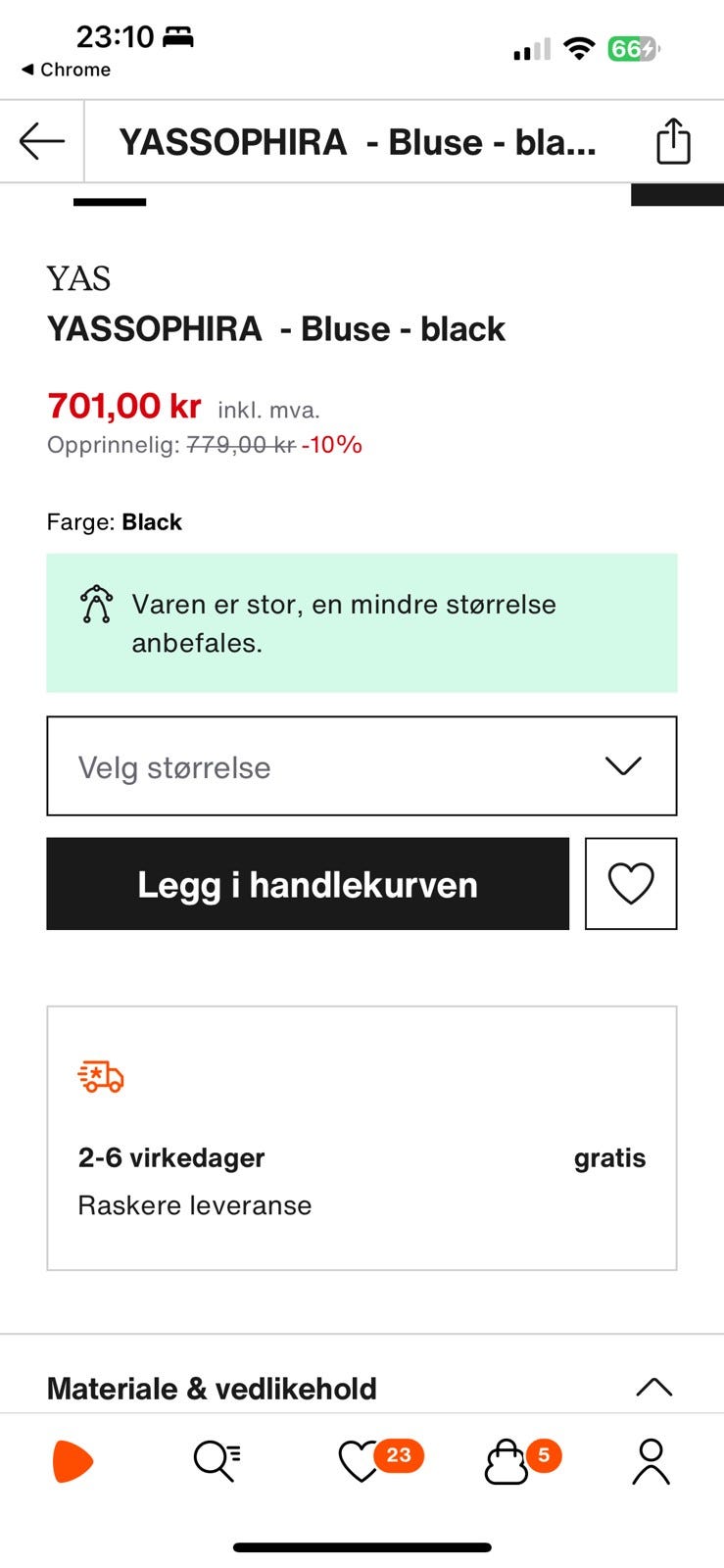This screenshot has height=1568, width=724.
Task: Tap the Zalando play logo in bottom navigation
Action: click(72, 1460)
